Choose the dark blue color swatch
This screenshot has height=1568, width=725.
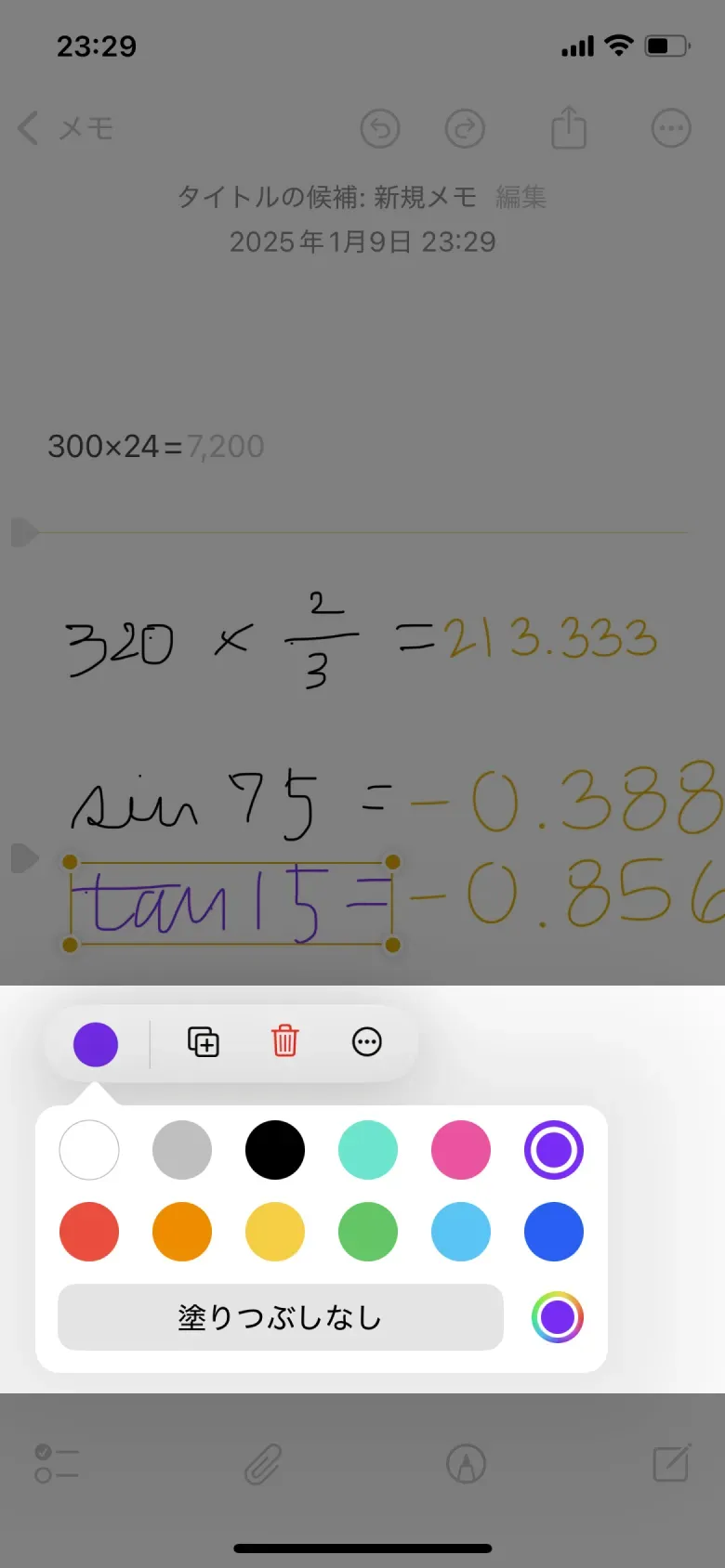pos(554,1232)
